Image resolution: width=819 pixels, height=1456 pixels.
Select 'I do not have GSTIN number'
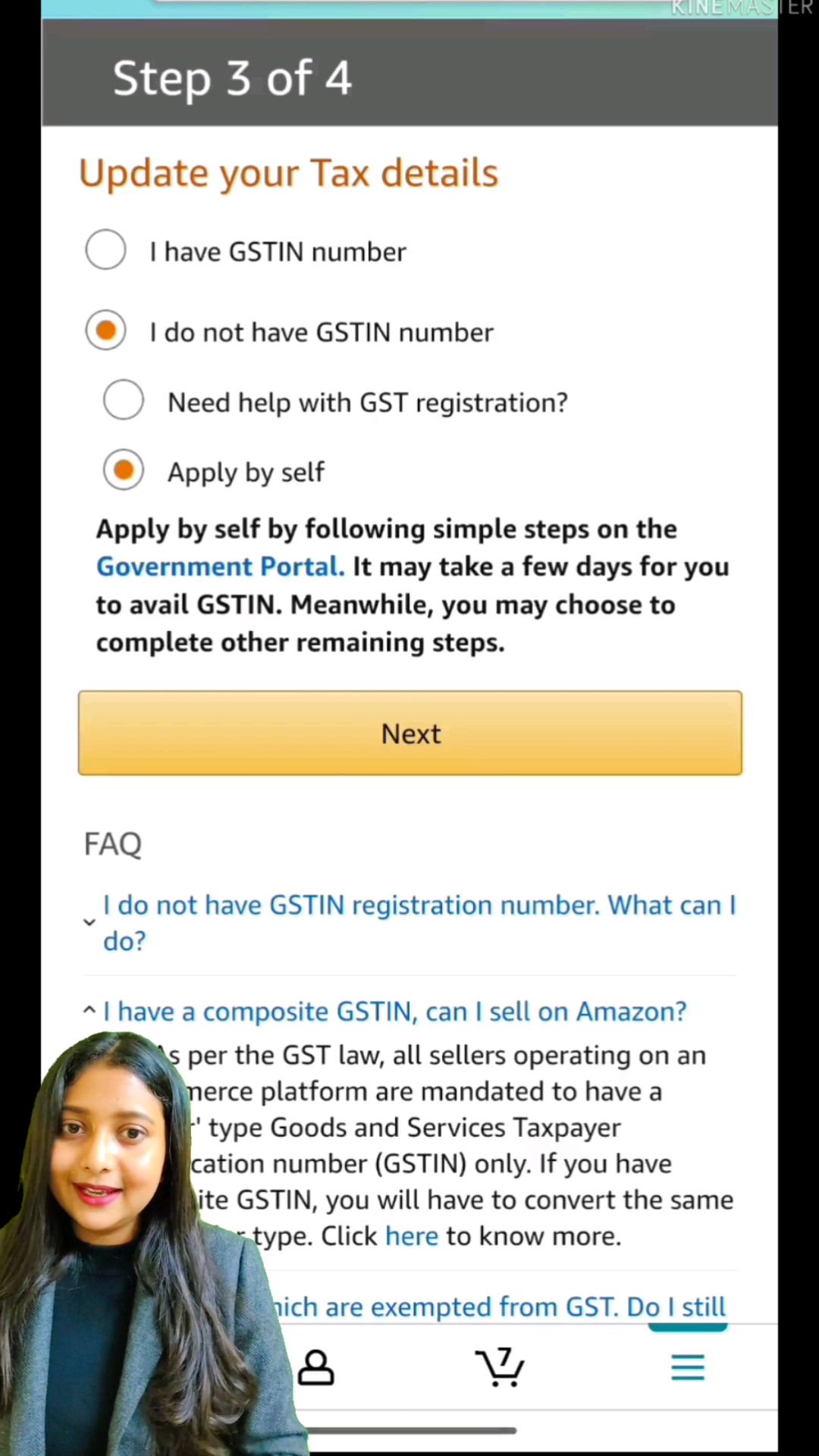(106, 331)
